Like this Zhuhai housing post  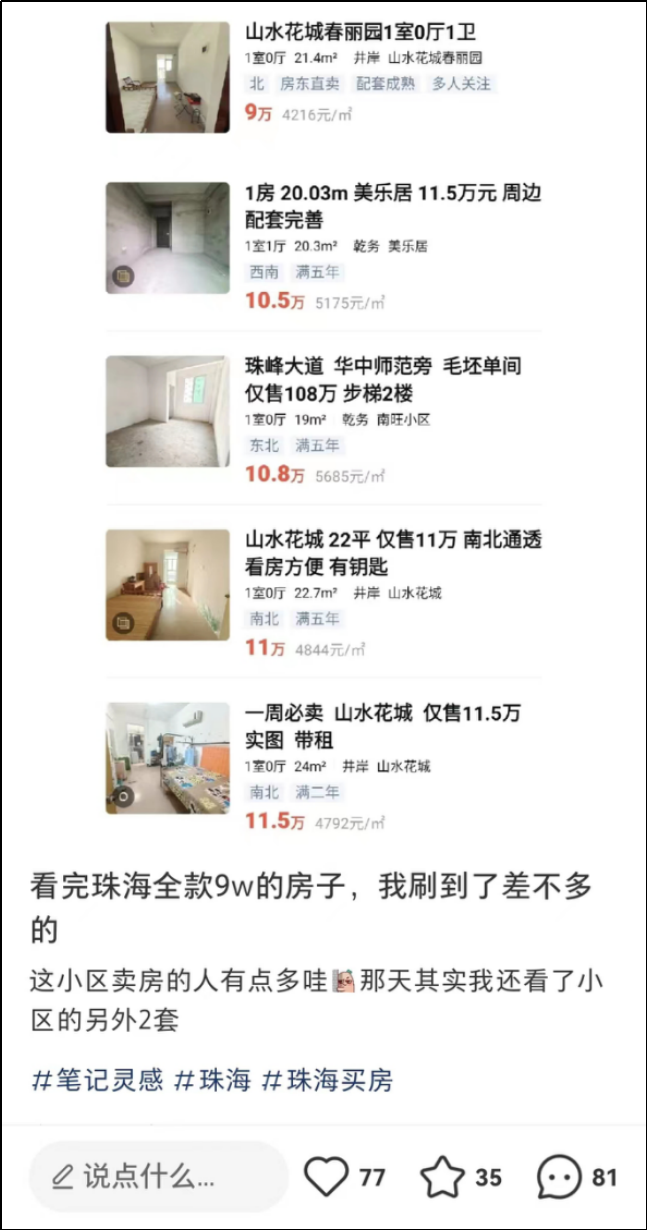[x=326, y=1177]
